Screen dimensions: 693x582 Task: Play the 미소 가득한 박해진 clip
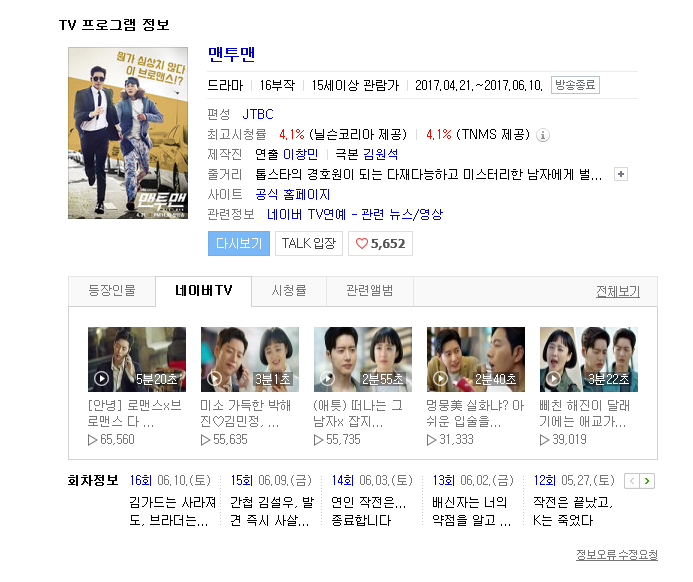click(249, 359)
